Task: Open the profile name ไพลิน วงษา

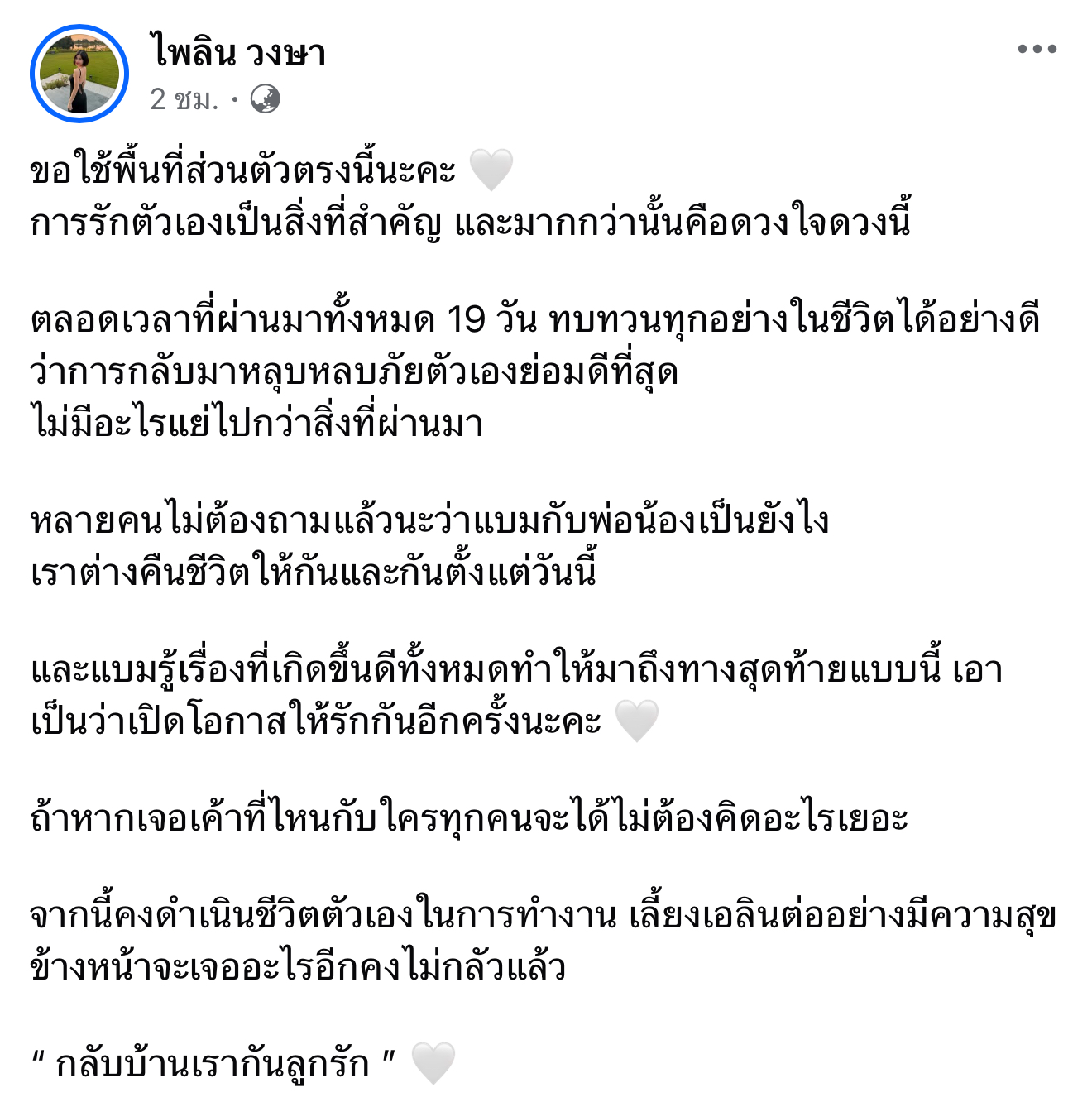Action: [238, 52]
